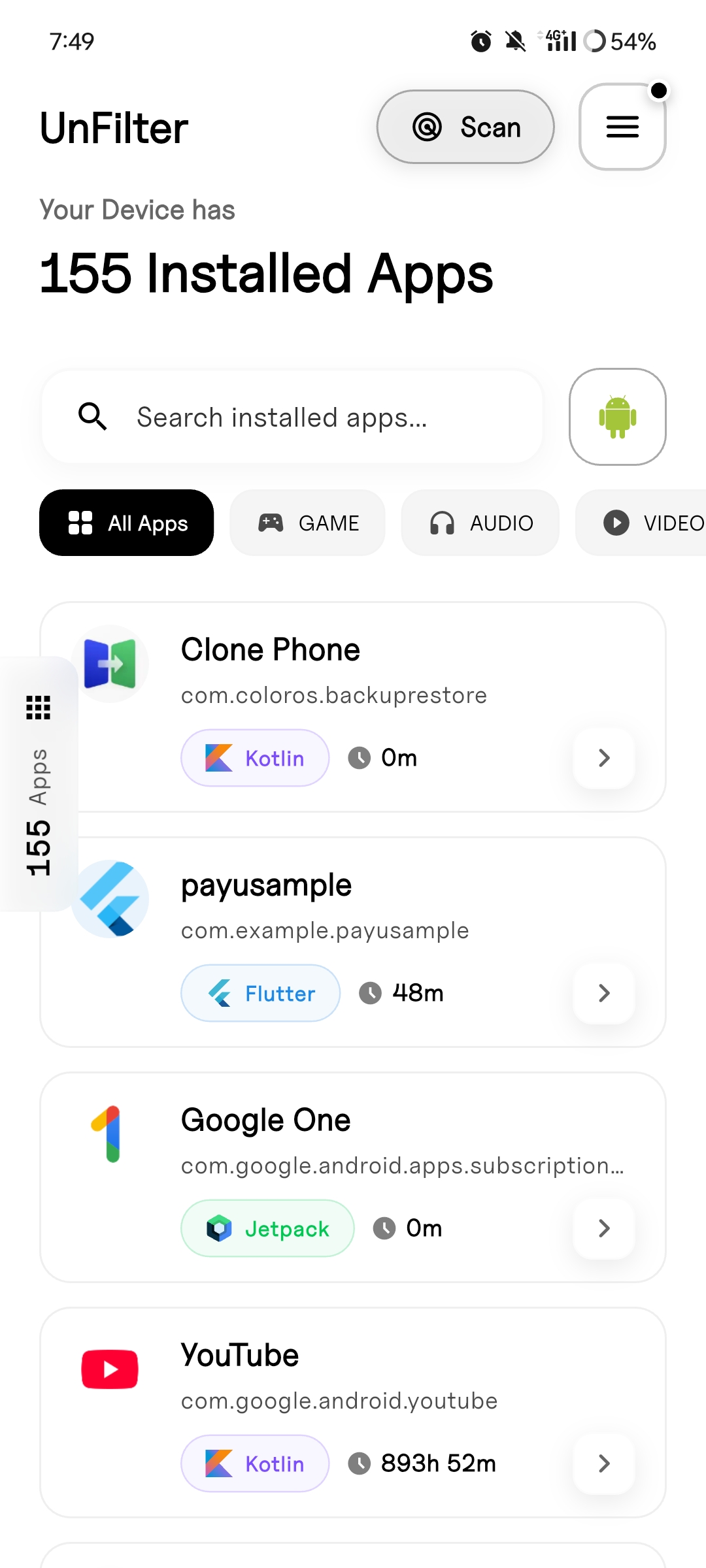Image resolution: width=706 pixels, height=1568 pixels.
Task: Switch to the AUDIO filter tab
Action: click(480, 523)
